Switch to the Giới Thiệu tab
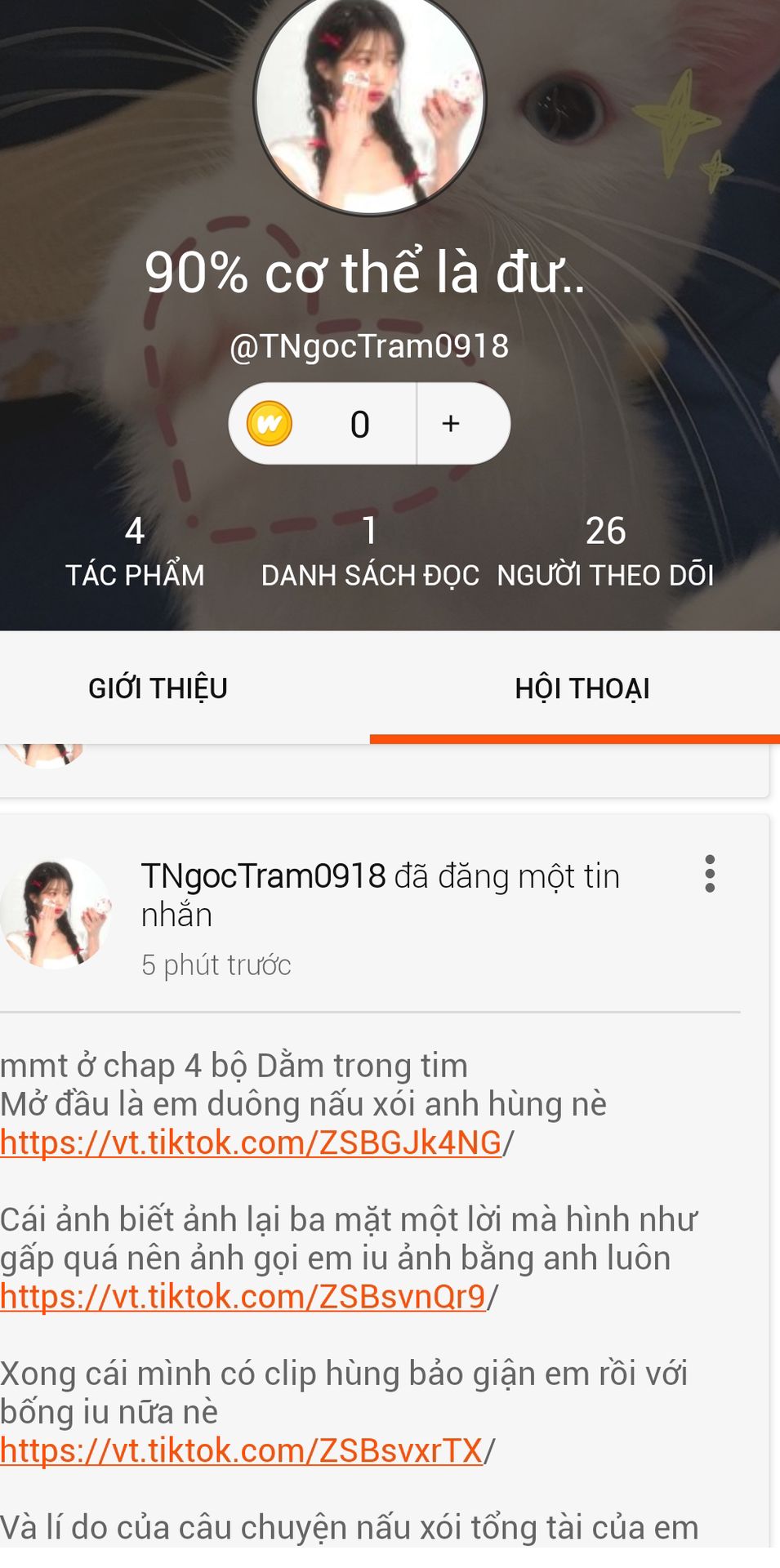The width and height of the screenshot is (780, 1568). pyautogui.click(x=158, y=688)
